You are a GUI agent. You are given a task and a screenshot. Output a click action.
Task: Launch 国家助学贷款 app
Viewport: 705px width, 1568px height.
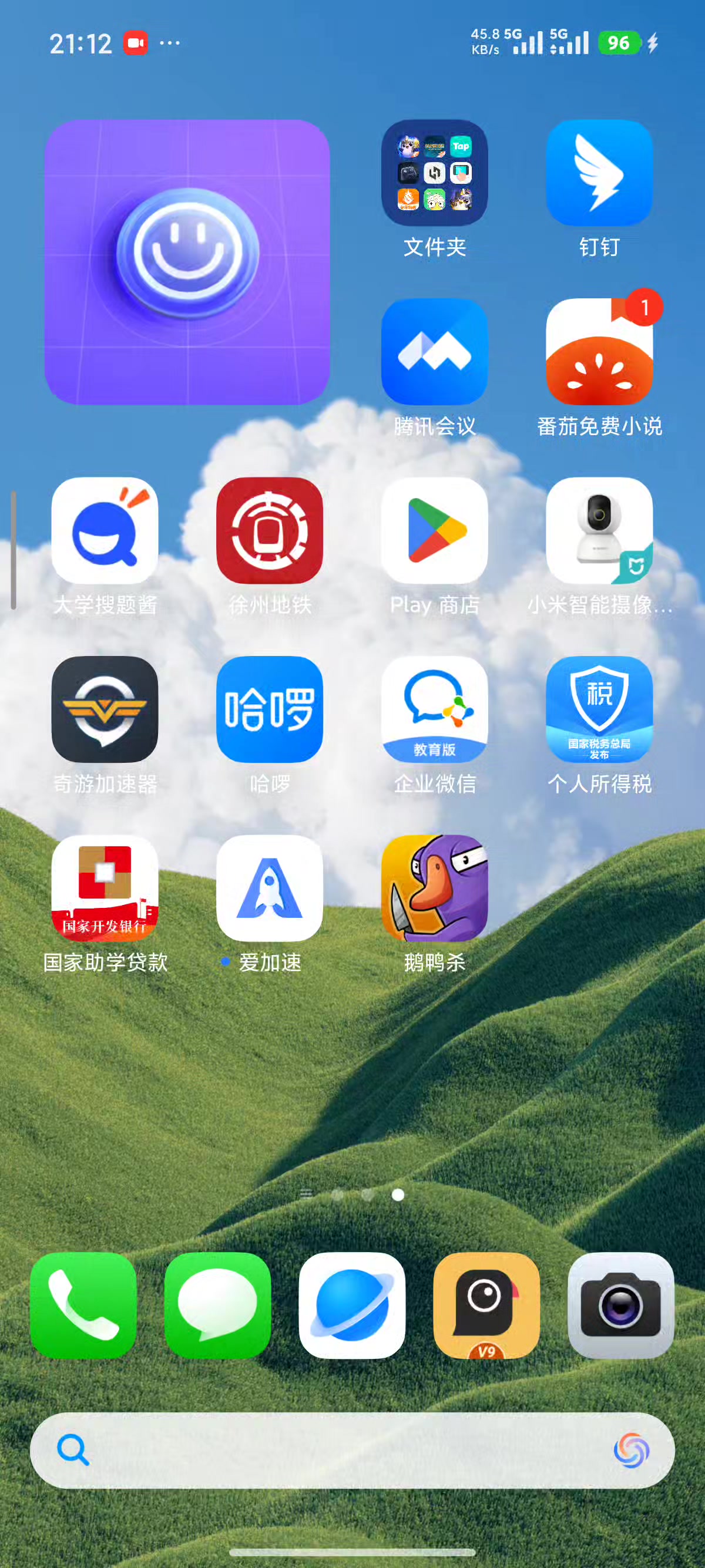click(105, 887)
